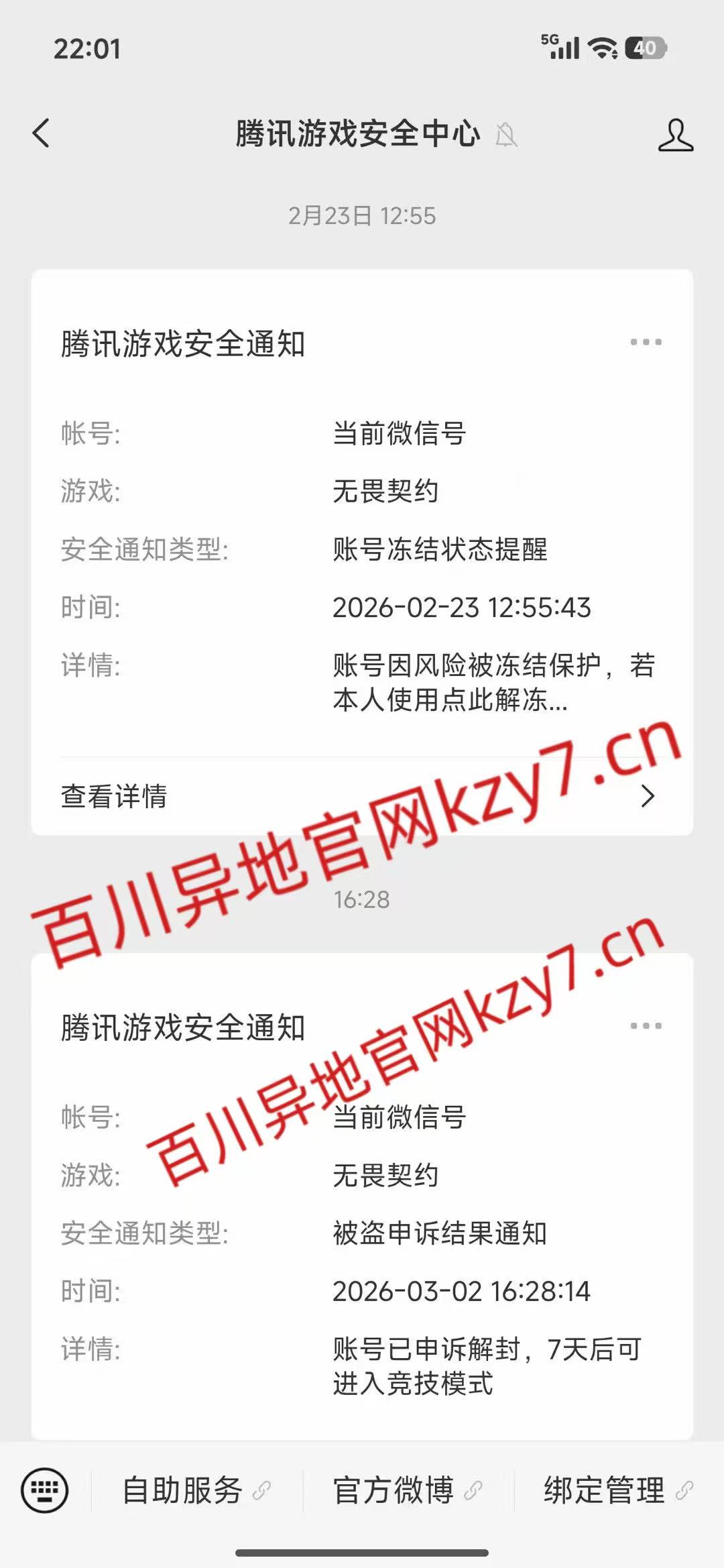The image size is (724, 1568).
Task: Go back from 腾讯游戏安全中心 chat
Action: point(42,133)
